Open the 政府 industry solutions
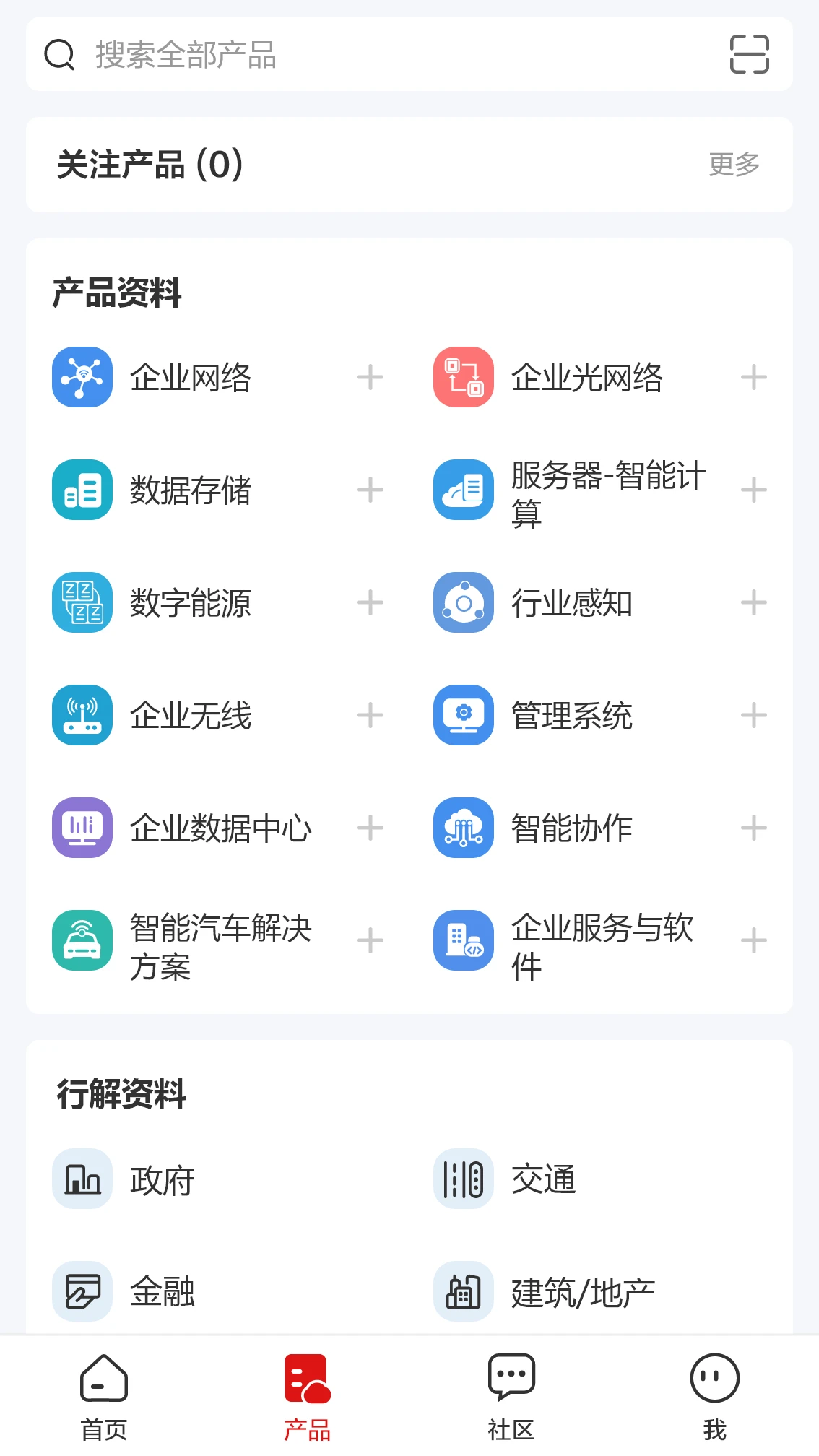The height and width of the screenshot is (1456, 819). [162, 1181]
